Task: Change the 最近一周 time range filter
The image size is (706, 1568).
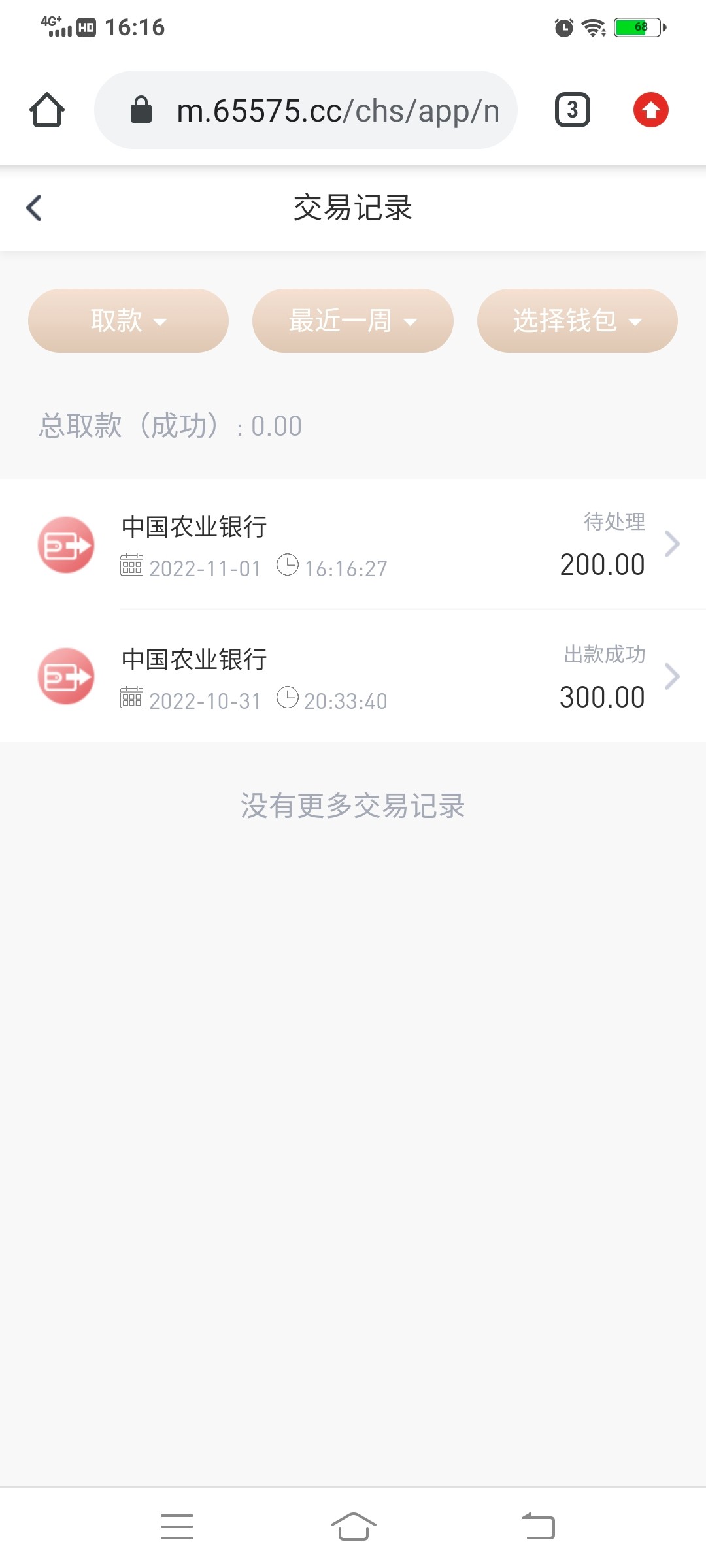Action: [x=352, y=321]
